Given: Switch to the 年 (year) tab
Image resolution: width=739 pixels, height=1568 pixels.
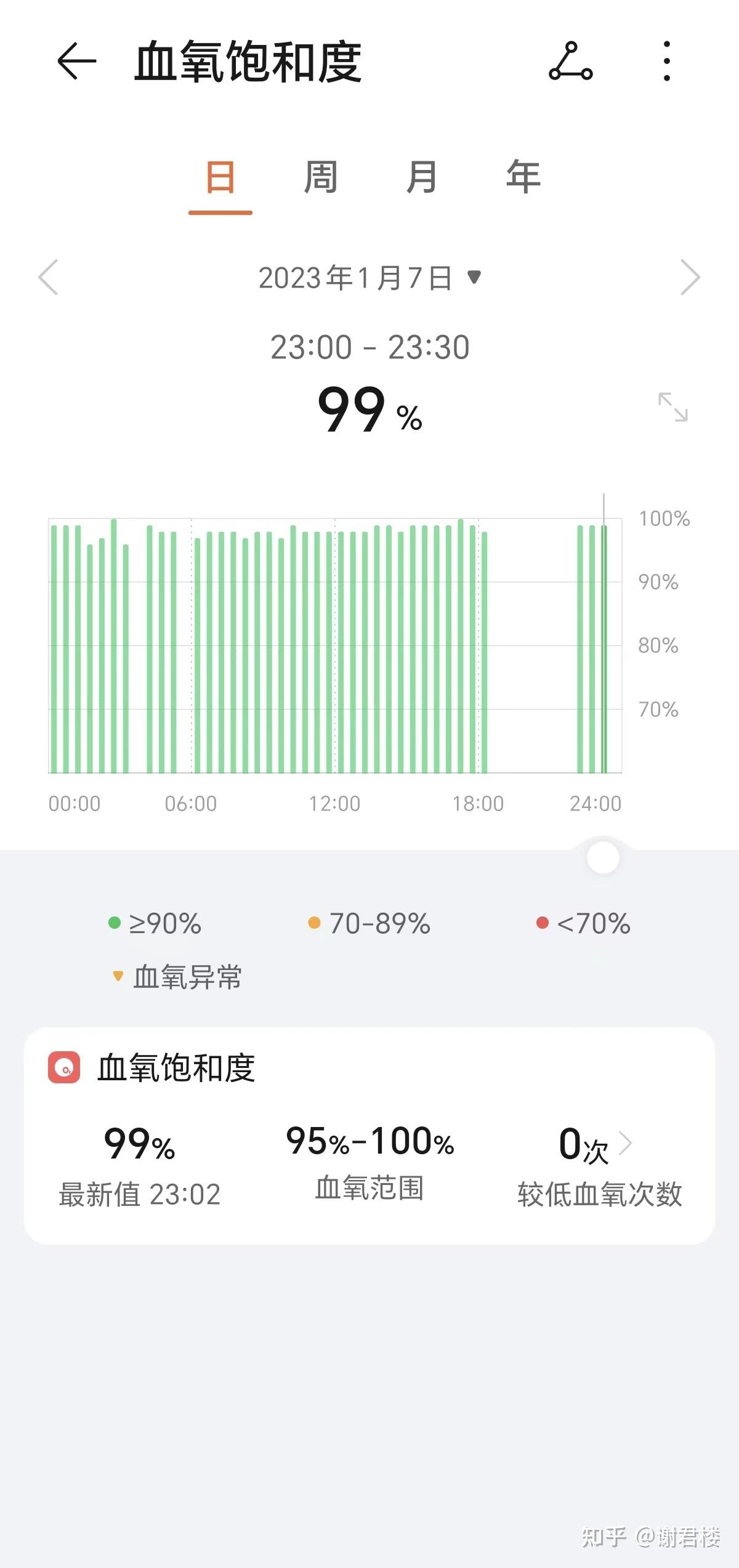Looking at the screenshot, I should [523, 177].
